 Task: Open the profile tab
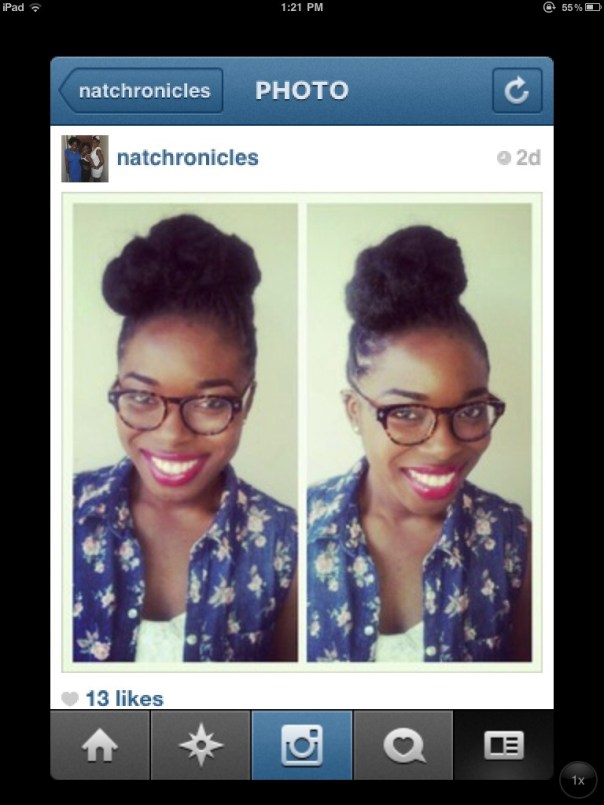(503, 745)
